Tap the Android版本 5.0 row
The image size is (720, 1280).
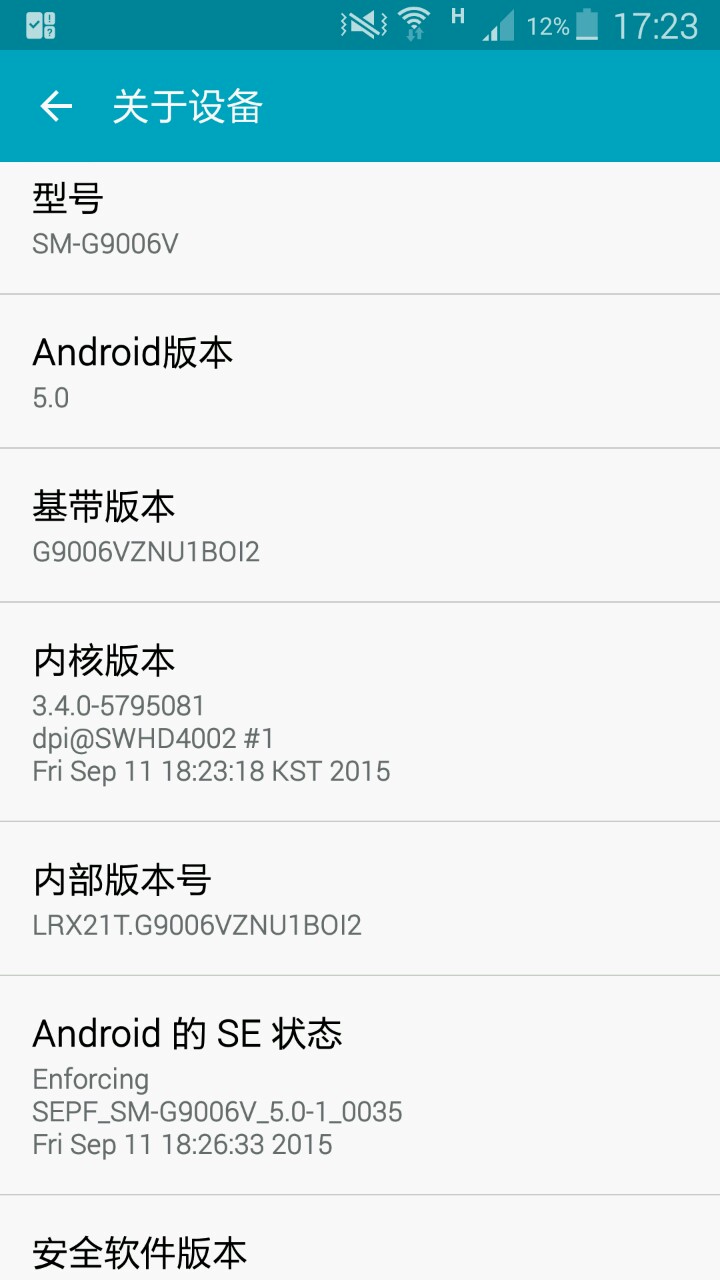coord(360,372)
